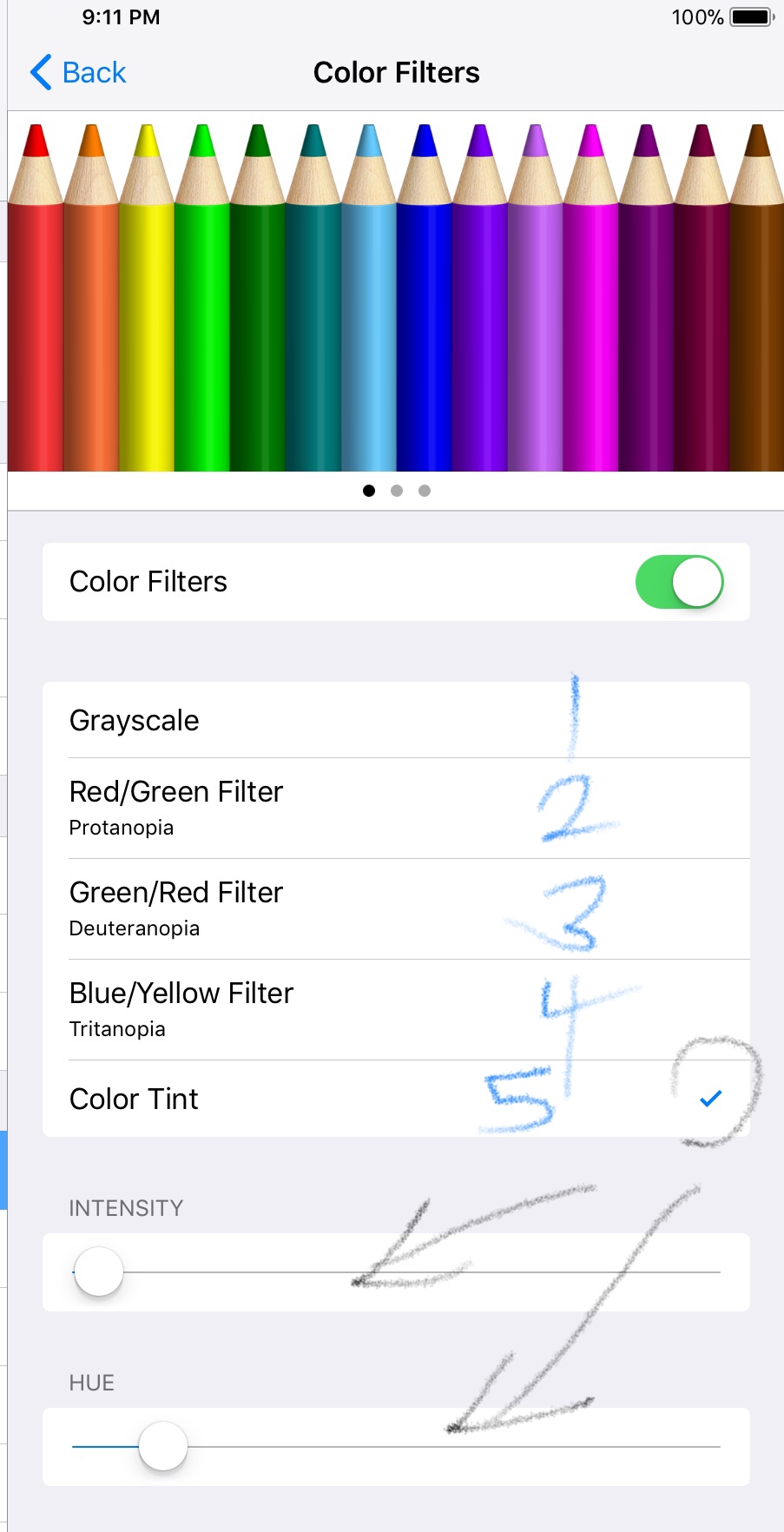The image size is (784, 1532).
Task: Tap the preview page indicator dots
Action: click(x=397, y=491)
